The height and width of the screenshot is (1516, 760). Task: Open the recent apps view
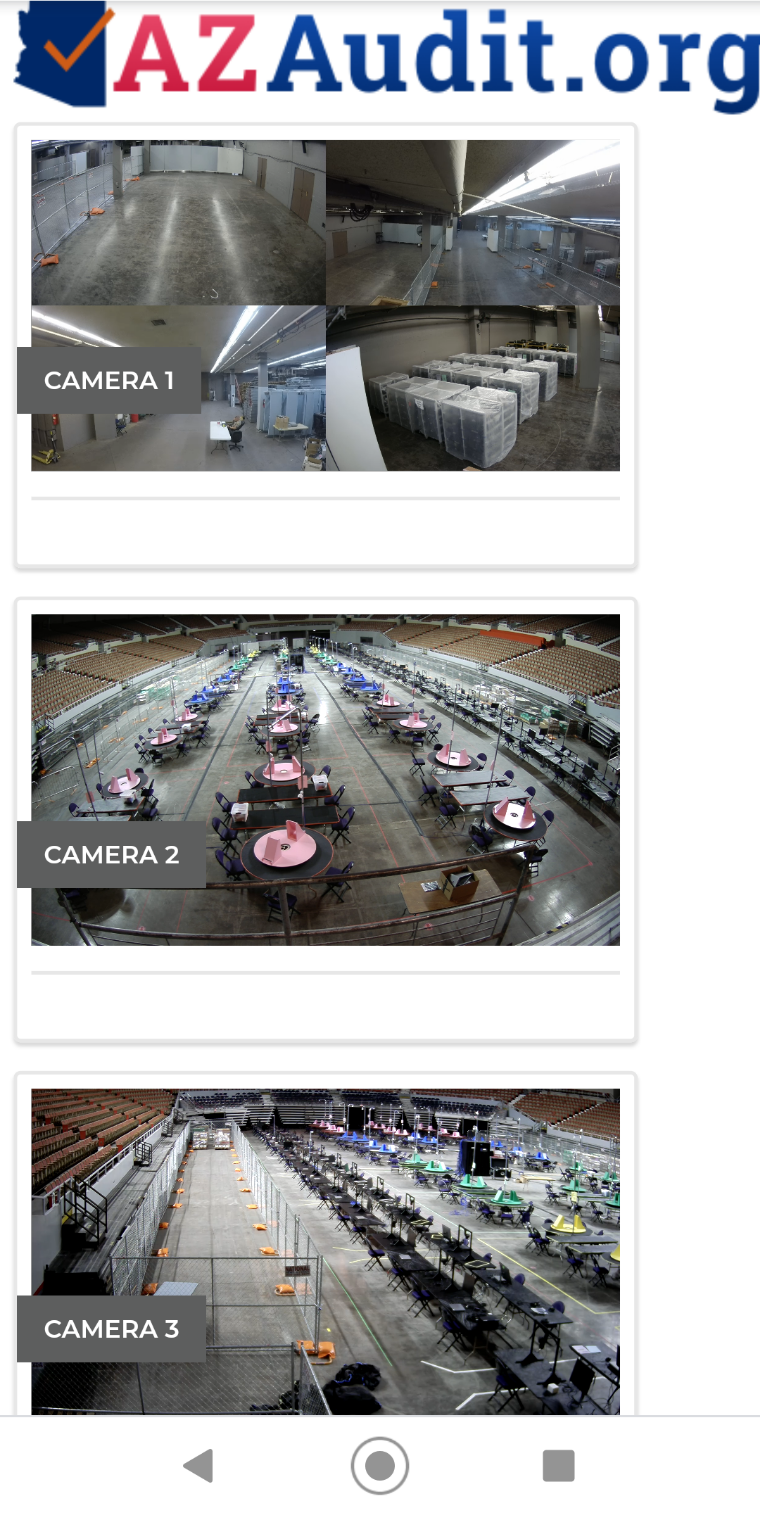(558, 1466)
